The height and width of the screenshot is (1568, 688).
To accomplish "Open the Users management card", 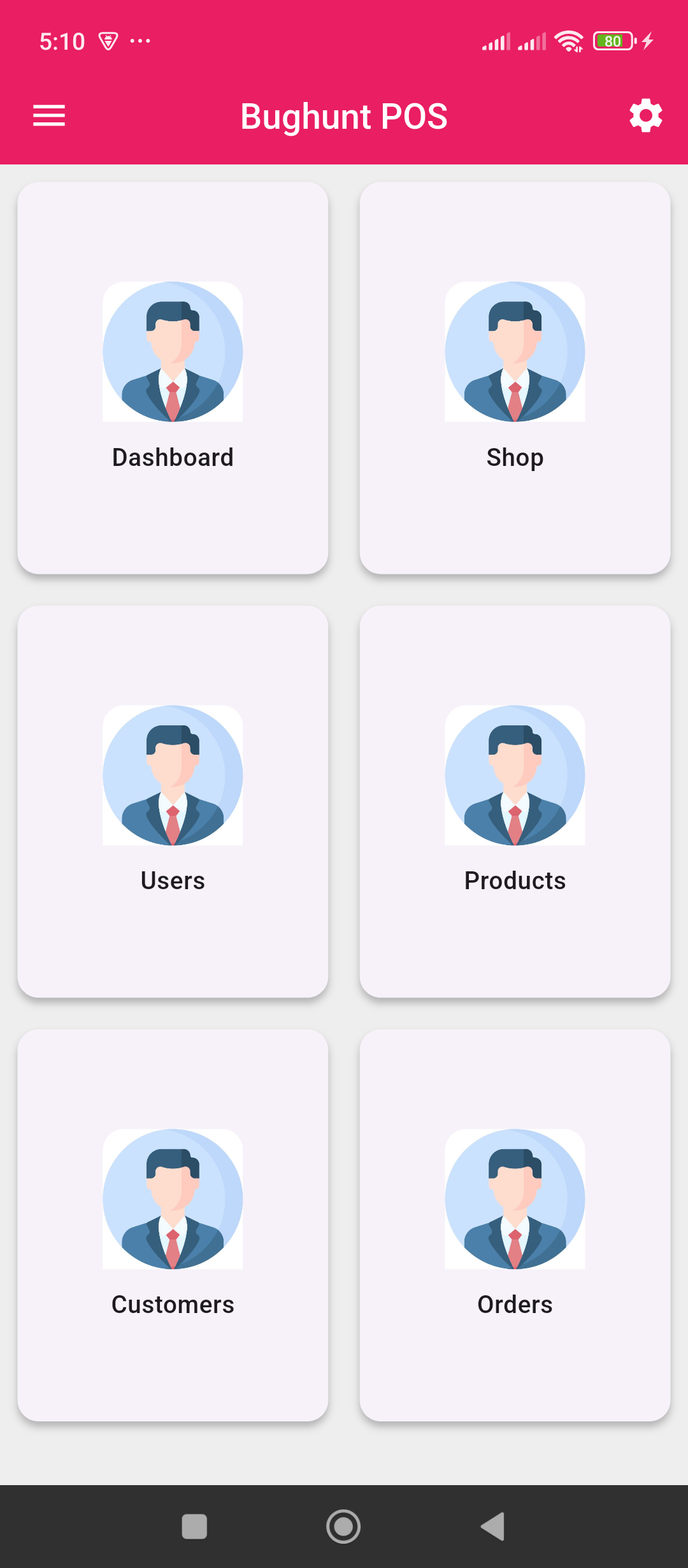I will tap(172, 803).
